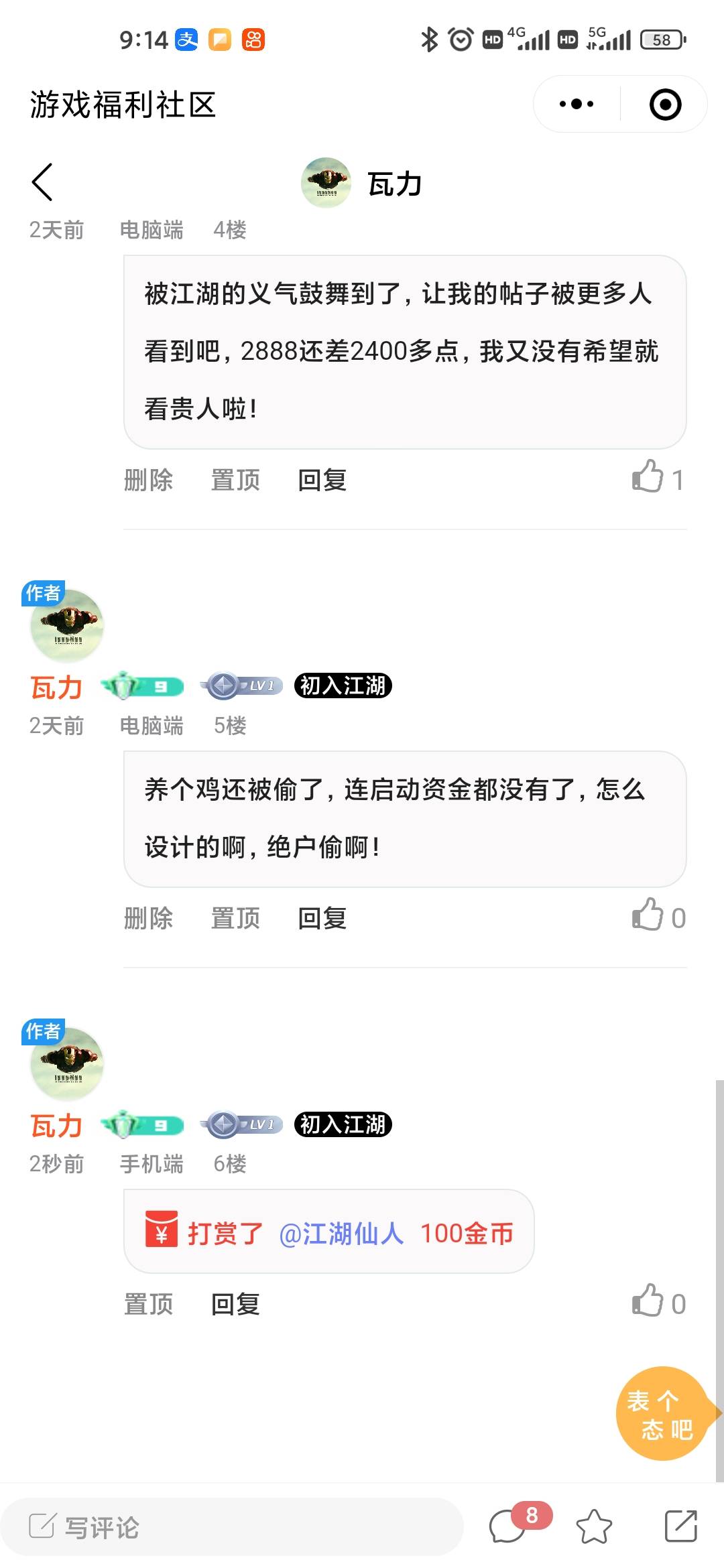Open the 写评论 comment input box
Image resolution: width=724 pixels, height=1568 pixels.
[231, 1527]
